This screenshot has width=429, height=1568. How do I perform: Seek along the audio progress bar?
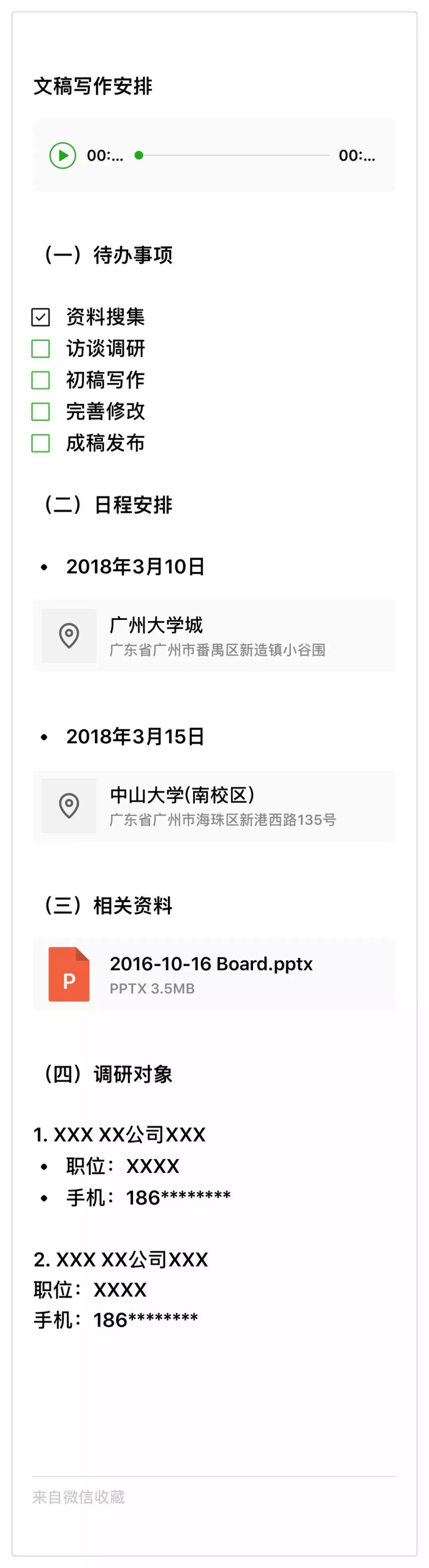tap(233, 156)
